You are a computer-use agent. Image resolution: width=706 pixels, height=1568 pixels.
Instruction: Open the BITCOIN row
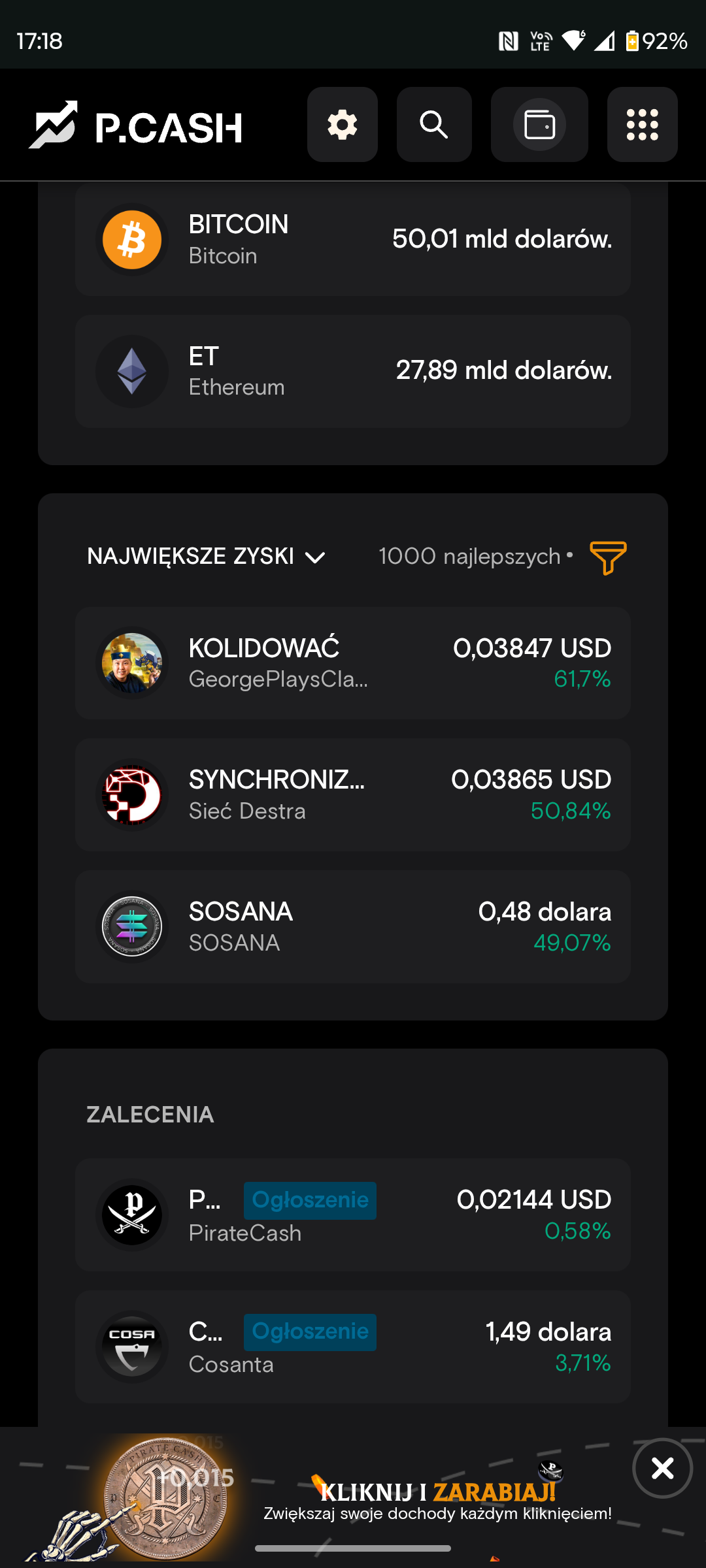click(x=353, y=240)
